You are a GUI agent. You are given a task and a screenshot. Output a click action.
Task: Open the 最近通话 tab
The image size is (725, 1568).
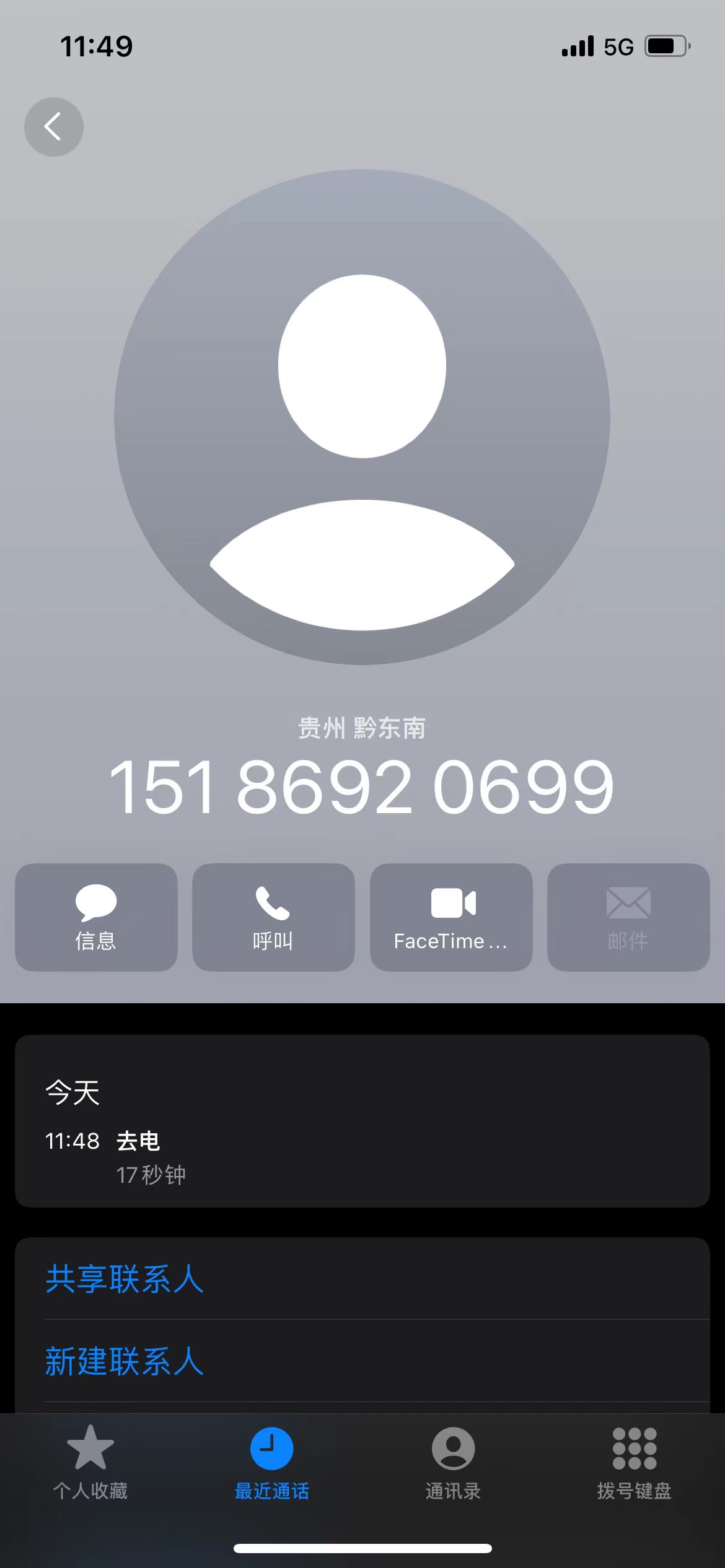point(272,1463)
